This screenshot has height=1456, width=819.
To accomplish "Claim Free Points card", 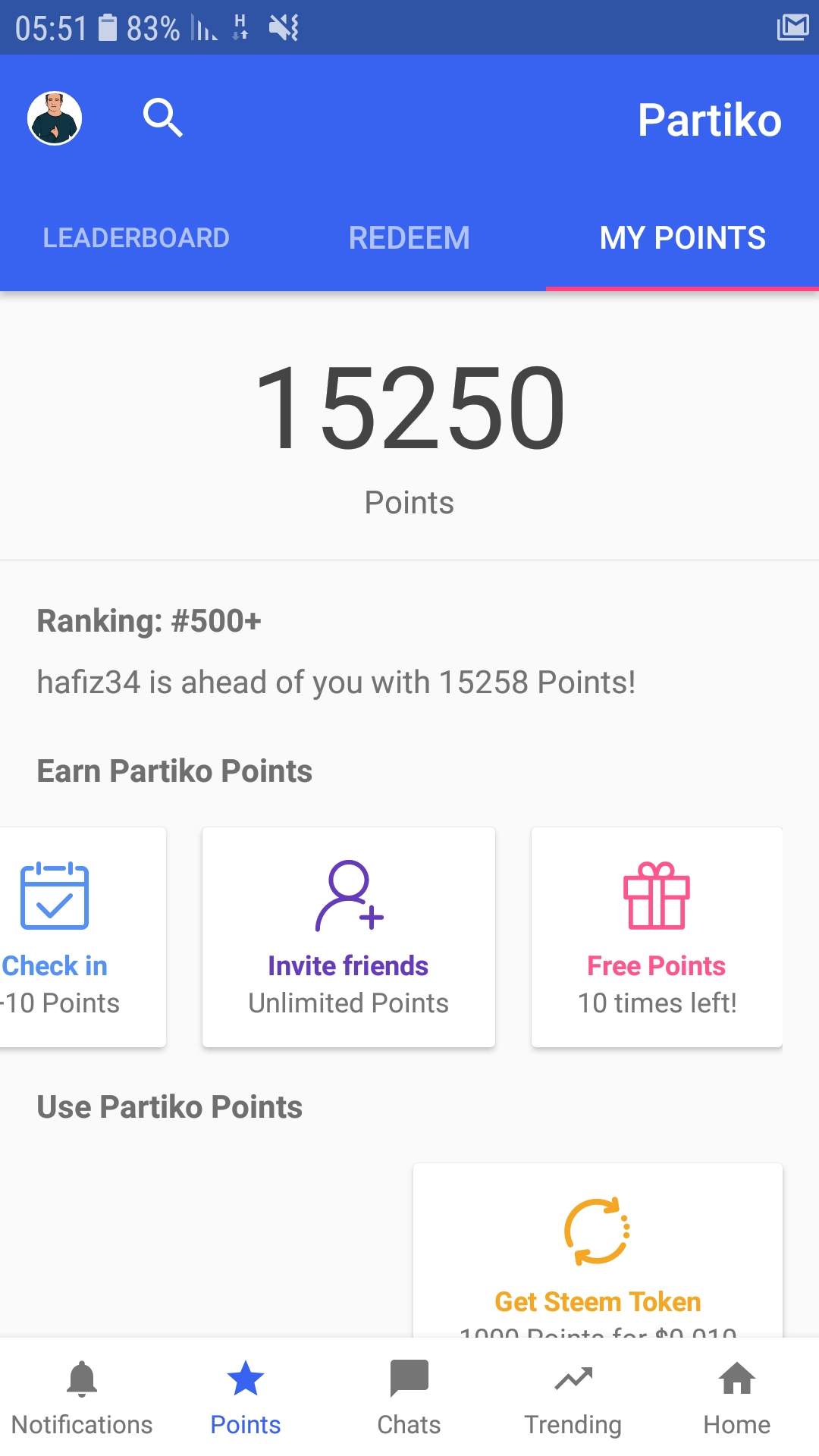I will point(657,937).
